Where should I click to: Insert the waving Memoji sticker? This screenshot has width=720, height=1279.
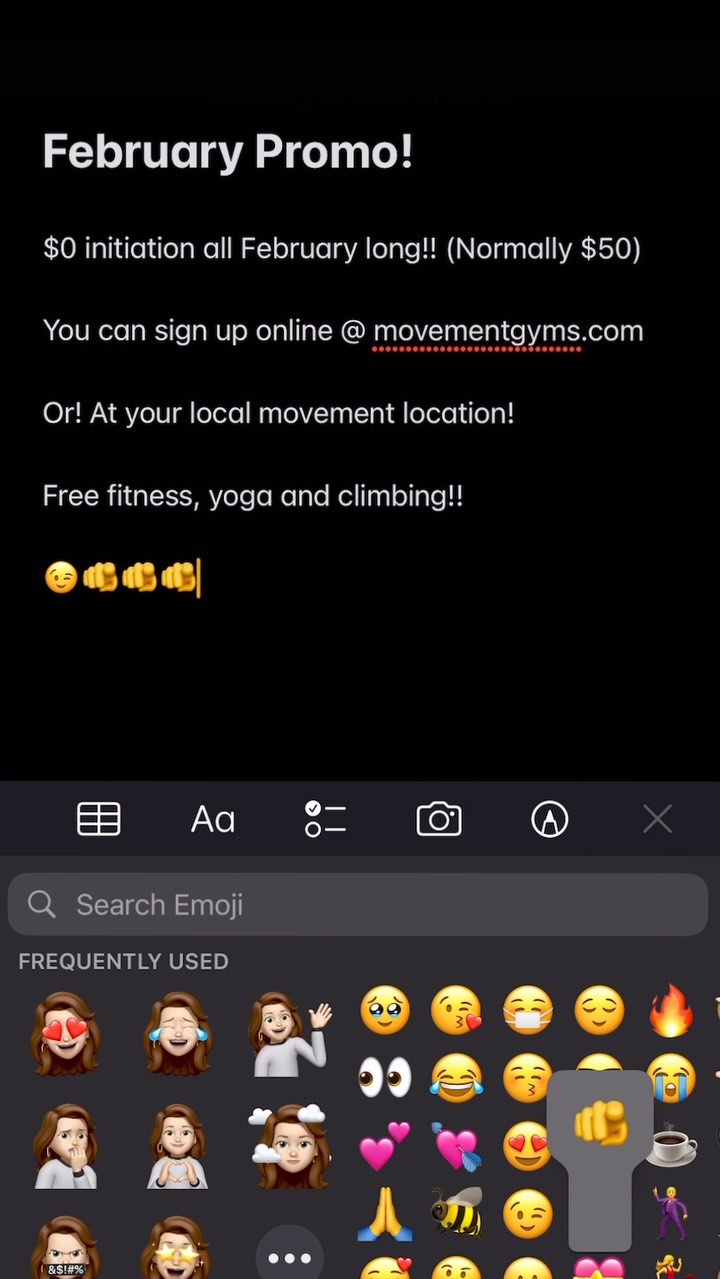(290, 1034)
